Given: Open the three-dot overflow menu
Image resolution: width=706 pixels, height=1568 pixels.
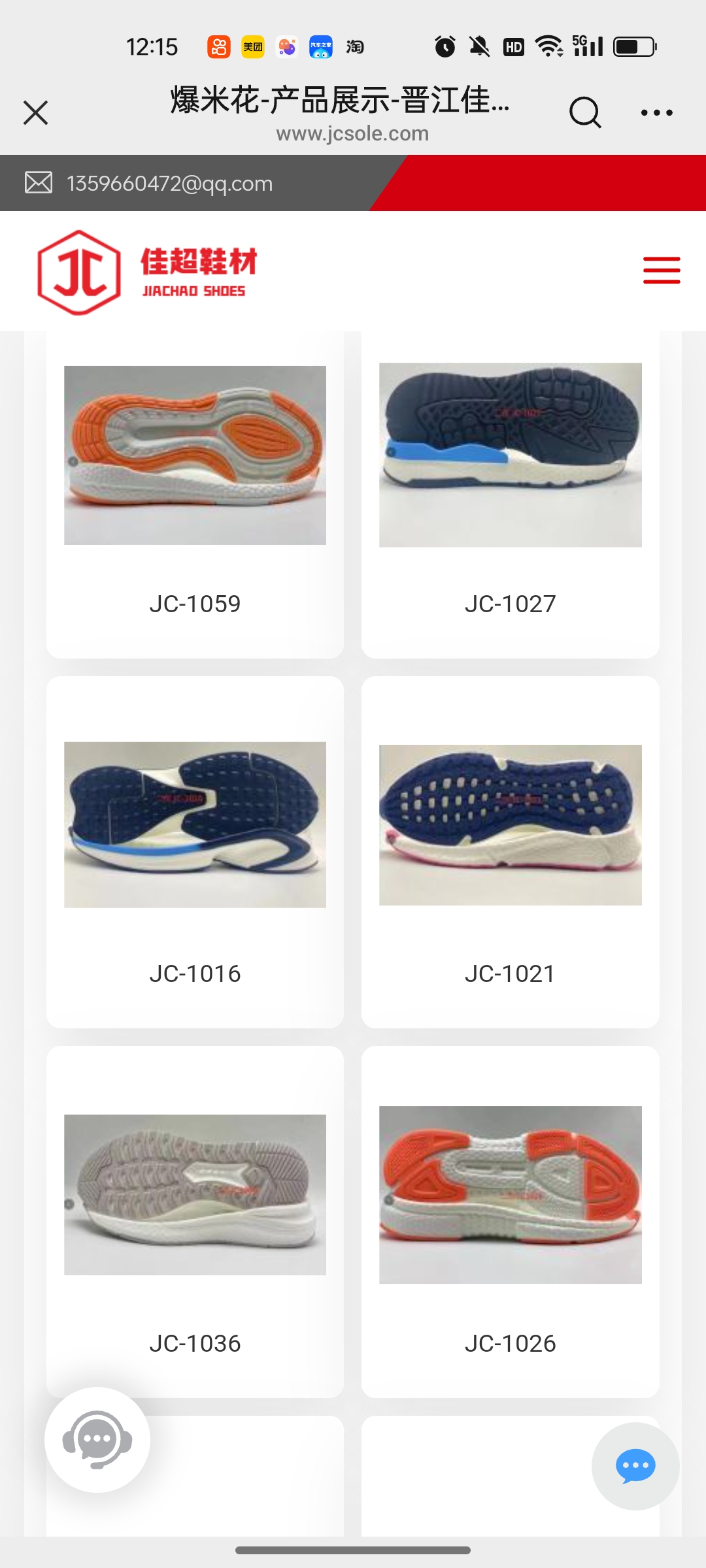Looking at the screenshot, I should pos(656,112).
